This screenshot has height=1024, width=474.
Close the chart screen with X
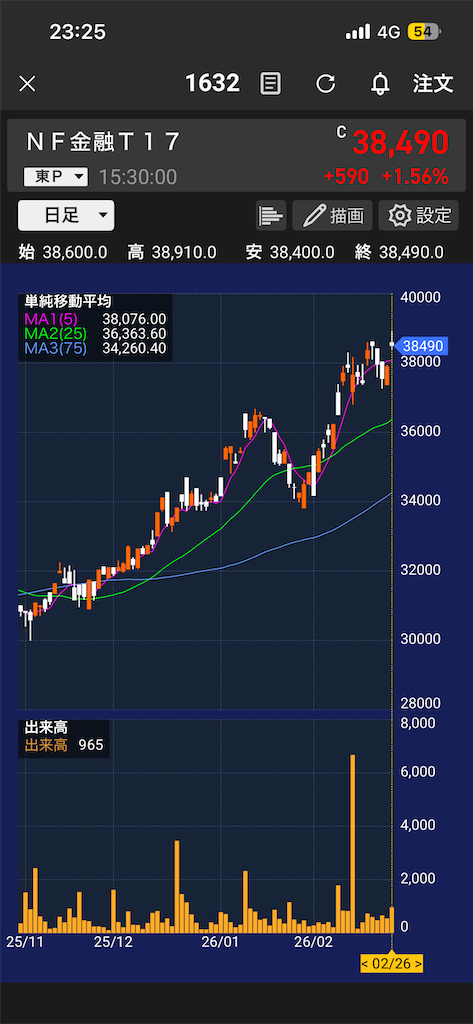coord(27,84)
